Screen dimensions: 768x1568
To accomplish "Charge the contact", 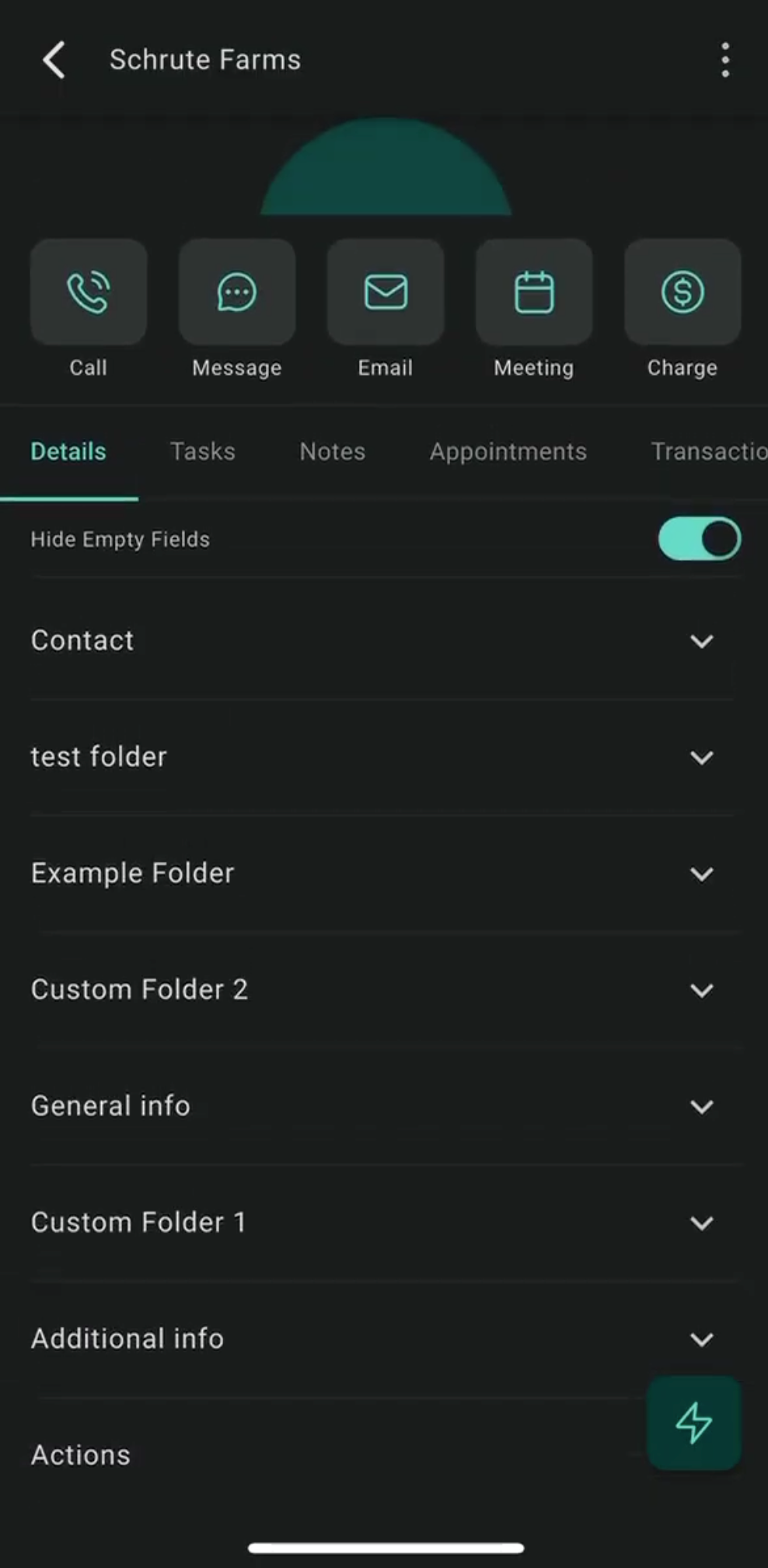I will pyautogui.click(x=682, y=293).
